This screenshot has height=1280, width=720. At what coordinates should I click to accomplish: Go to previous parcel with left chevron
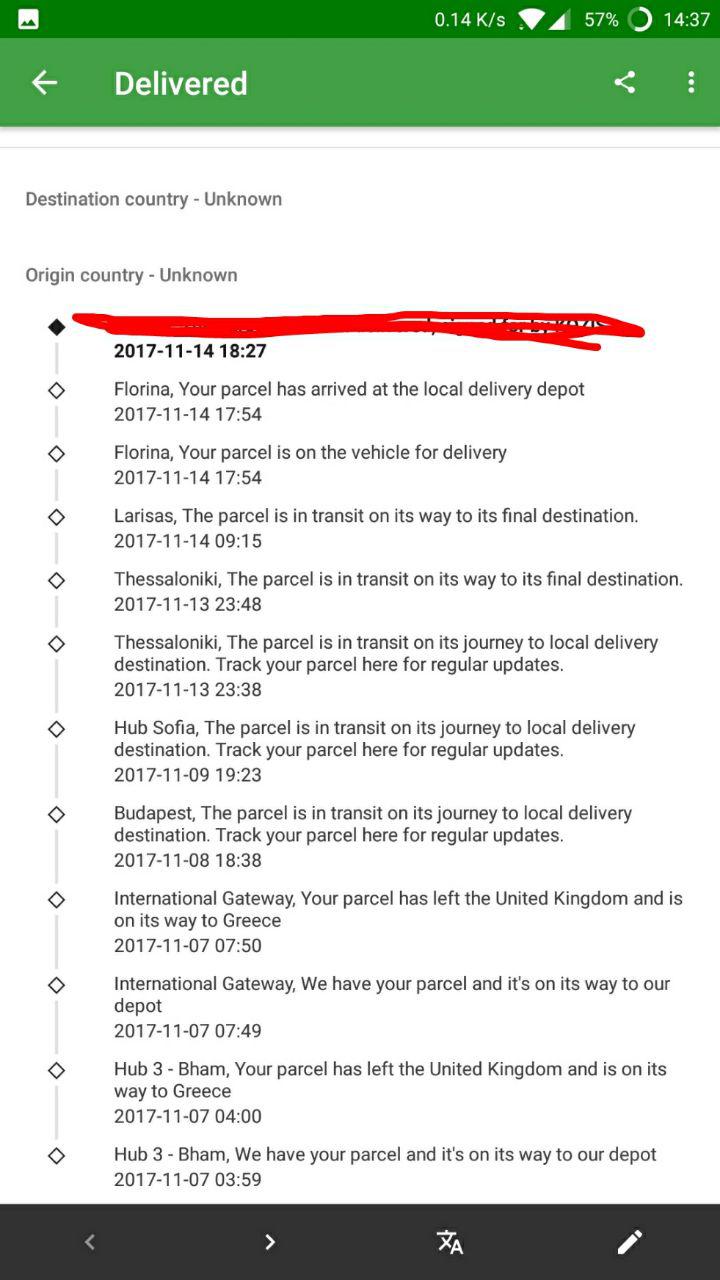[90, 1242]
